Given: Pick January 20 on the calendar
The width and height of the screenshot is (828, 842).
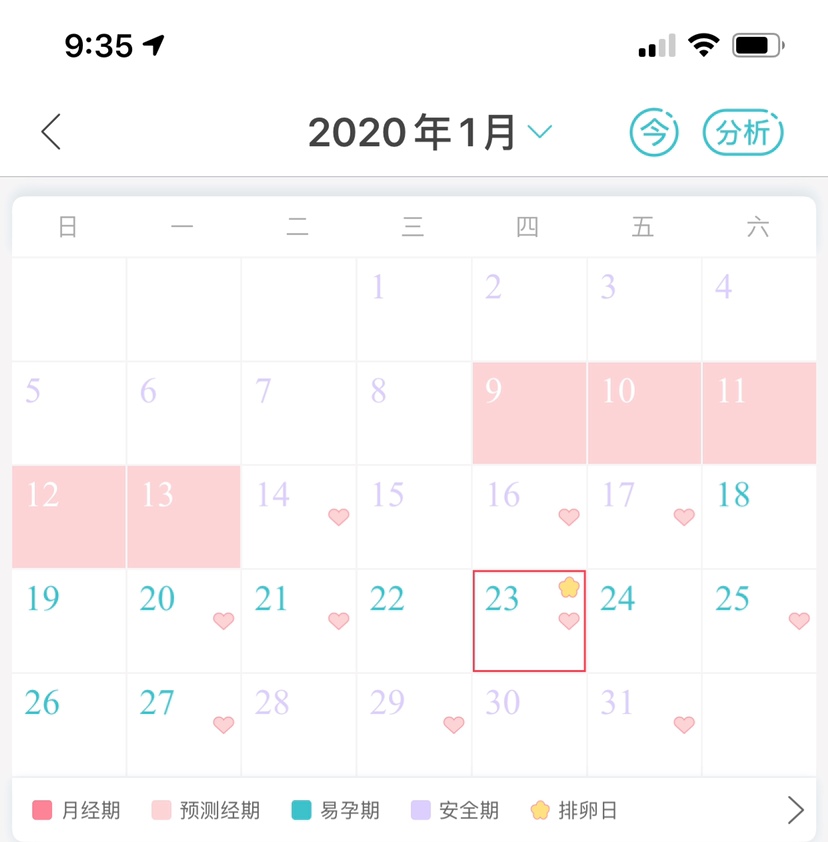Looking at the screenshot, I should pyautogui.click(x=183, y=621).
